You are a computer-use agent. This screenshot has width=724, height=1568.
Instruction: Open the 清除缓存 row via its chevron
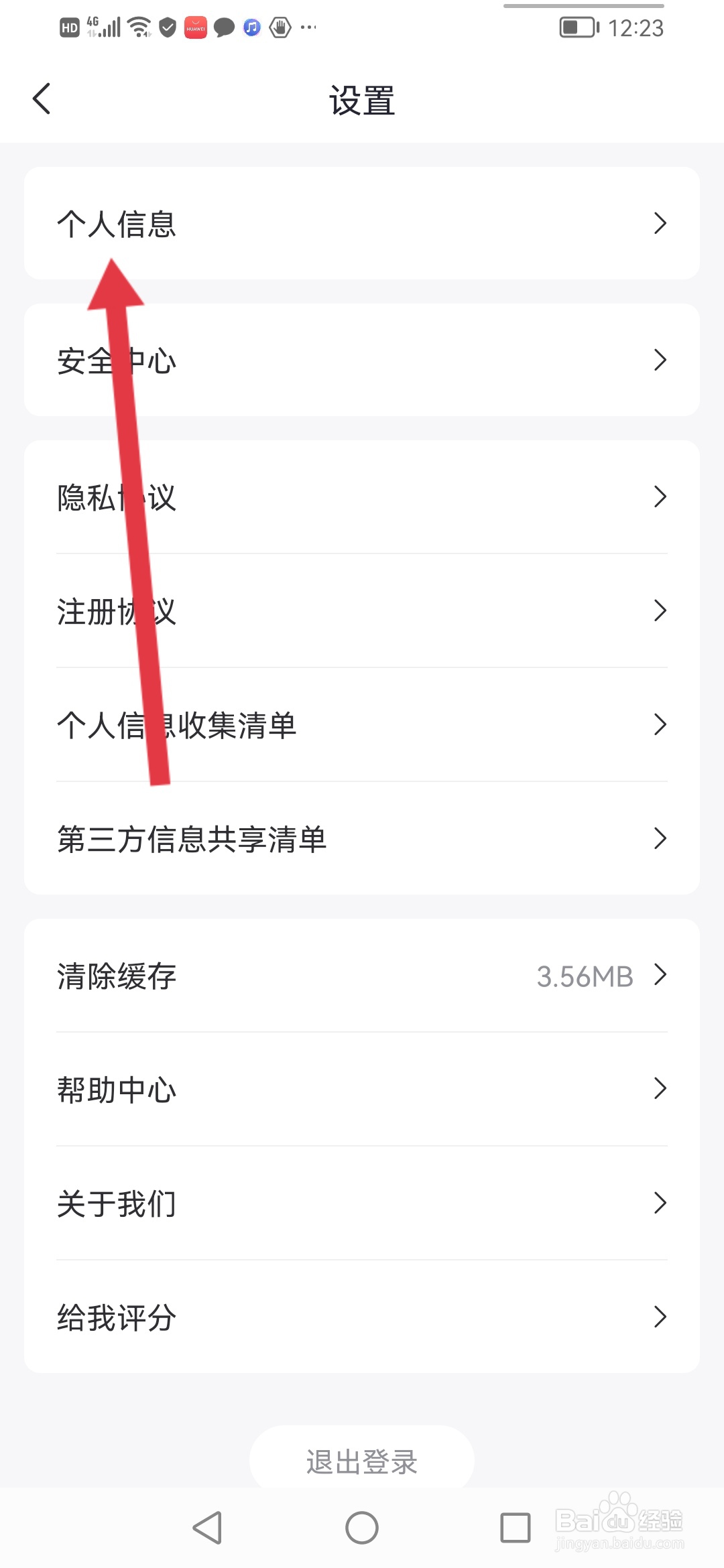(662, 976)
